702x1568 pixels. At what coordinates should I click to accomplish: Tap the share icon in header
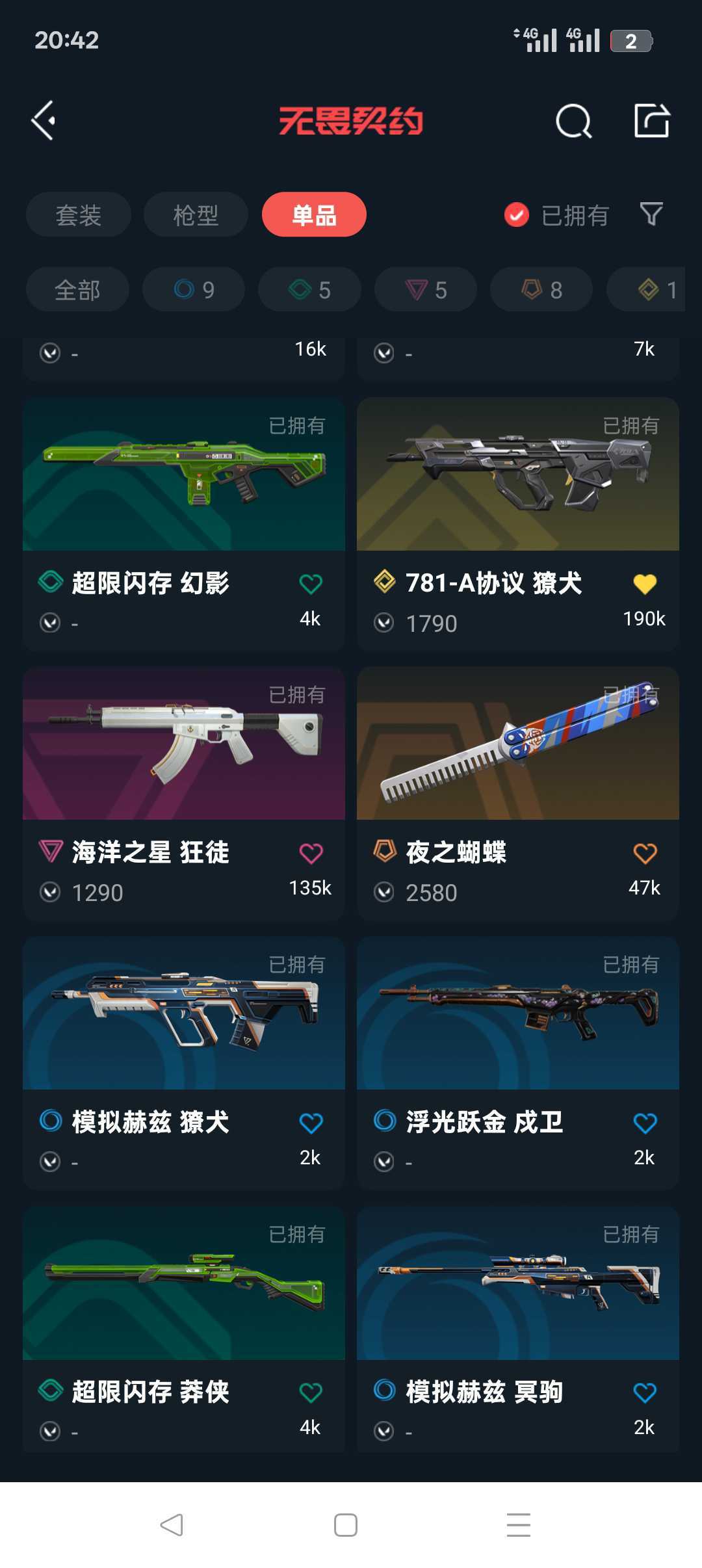[652, 120]
